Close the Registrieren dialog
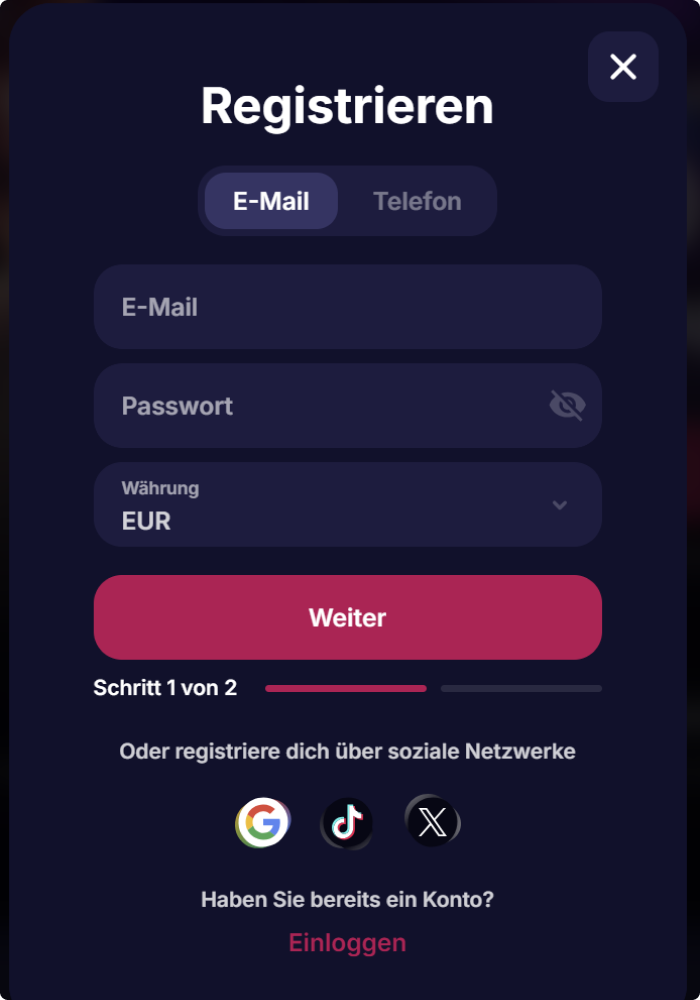This screenshot has width=700, height=1000. [x=623, y=67]
